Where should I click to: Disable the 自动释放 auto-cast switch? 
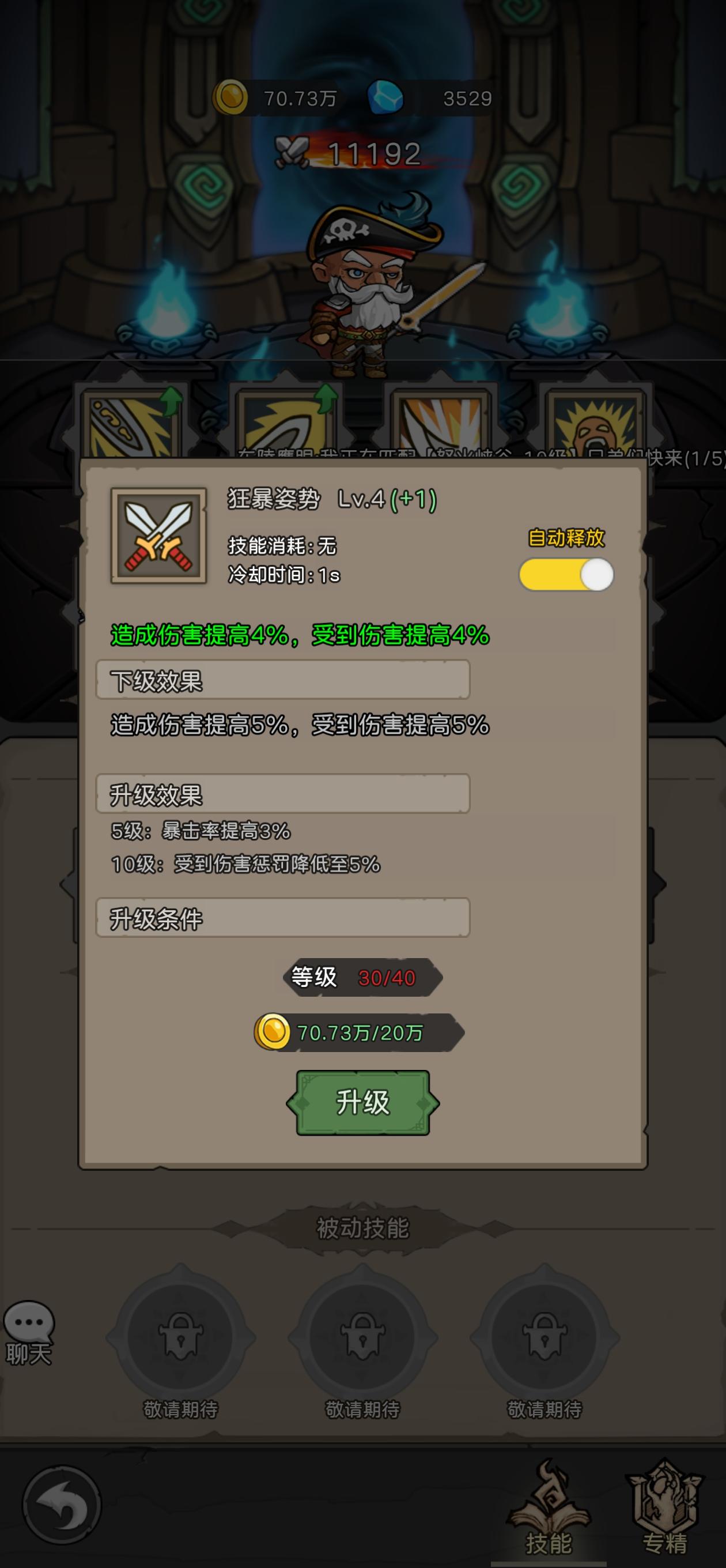point(566,574)
